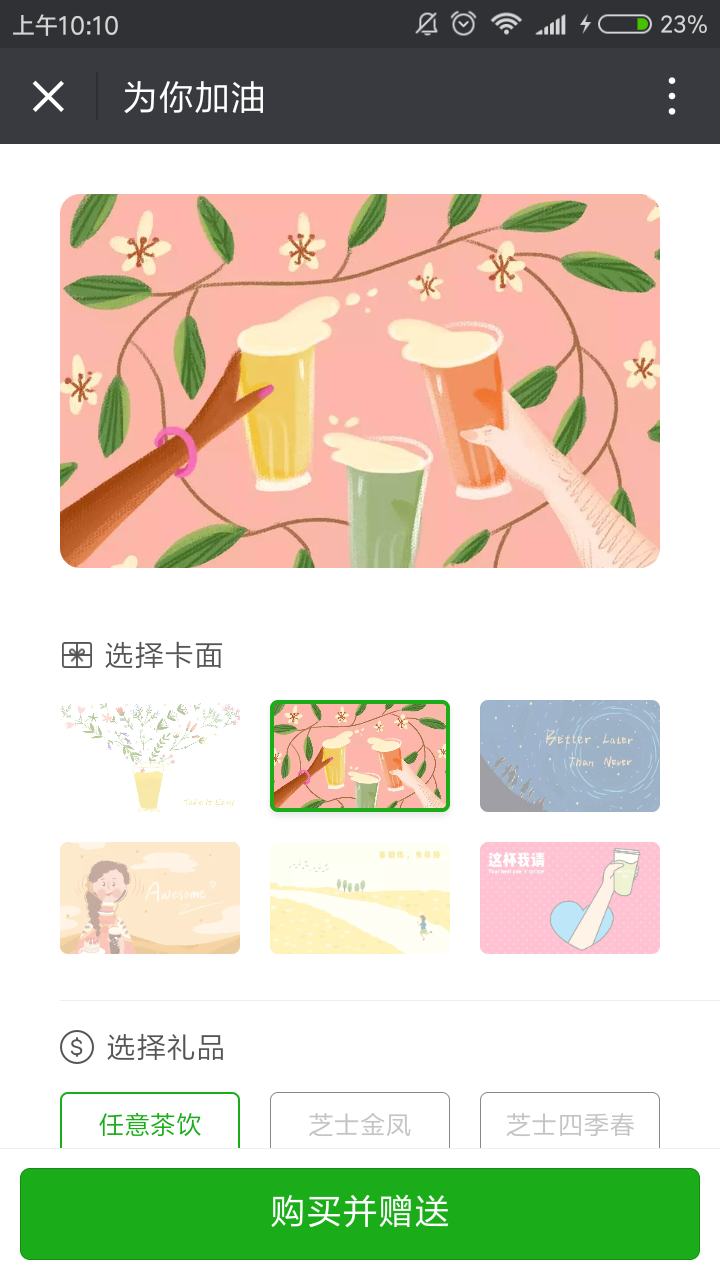Viewport: 720px width, 1280px height.
Task: Choose the toasting drinks card design
Action: (360, 756)
